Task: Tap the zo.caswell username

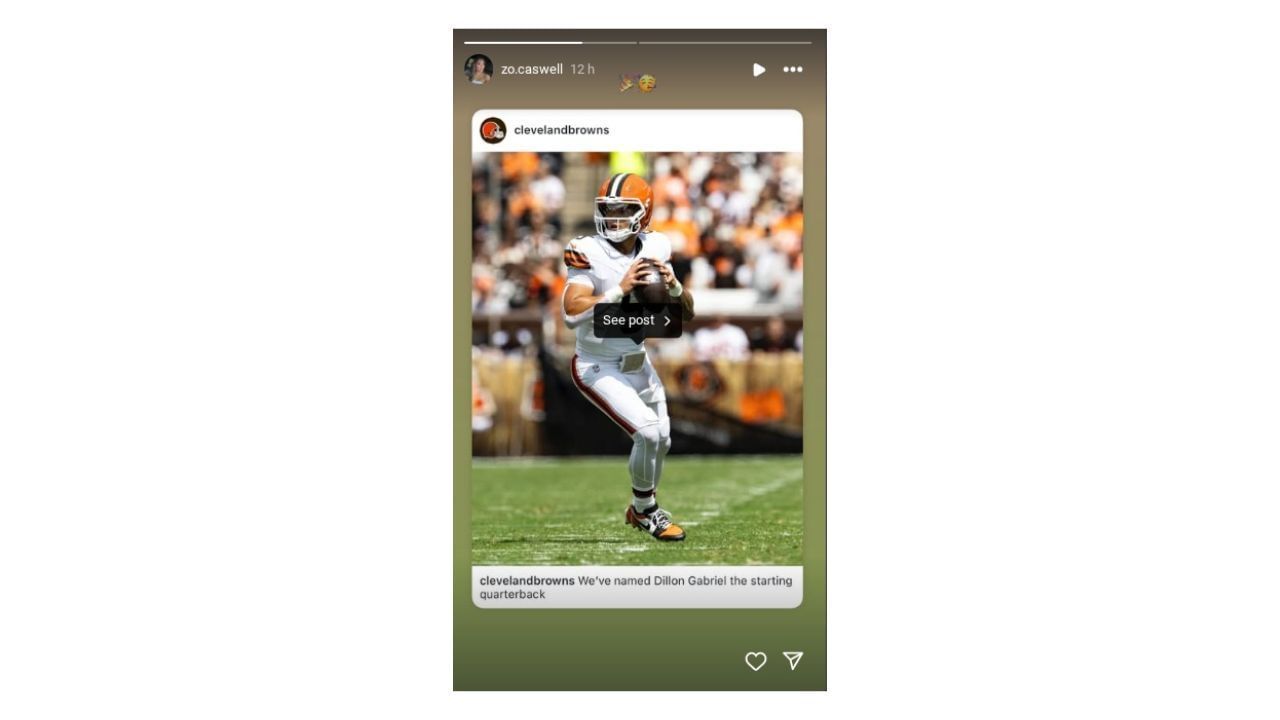Action: 532,69
